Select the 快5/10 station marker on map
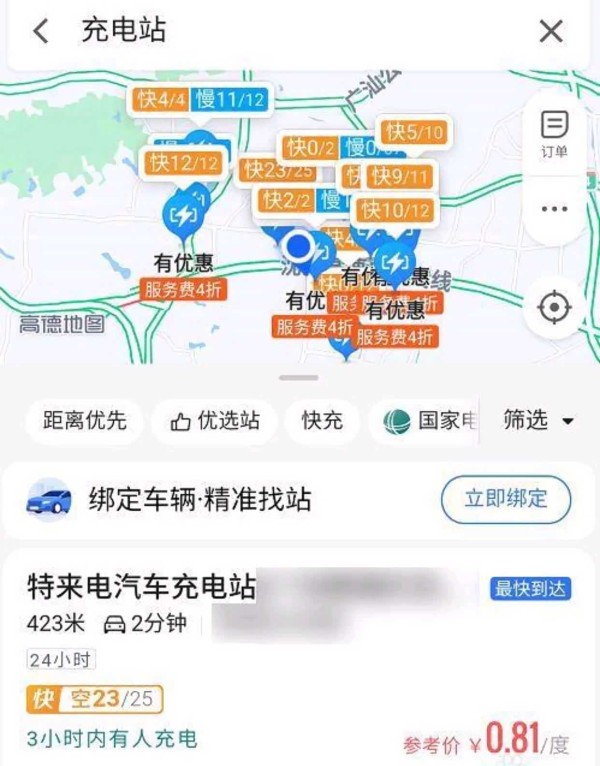The image size is (600, 766). coord(414,131)
